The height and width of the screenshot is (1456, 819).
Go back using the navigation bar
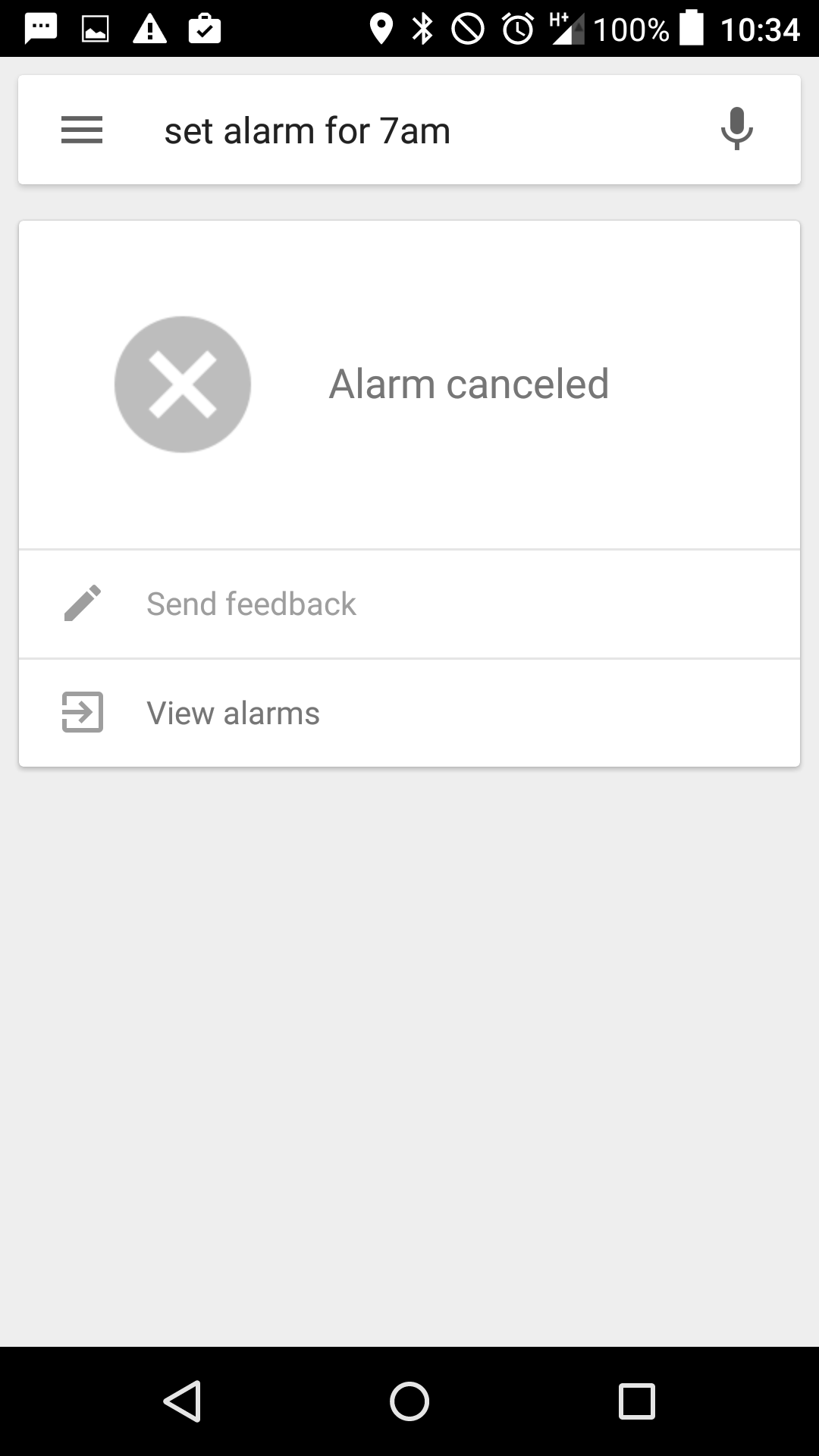point(182,1401)
